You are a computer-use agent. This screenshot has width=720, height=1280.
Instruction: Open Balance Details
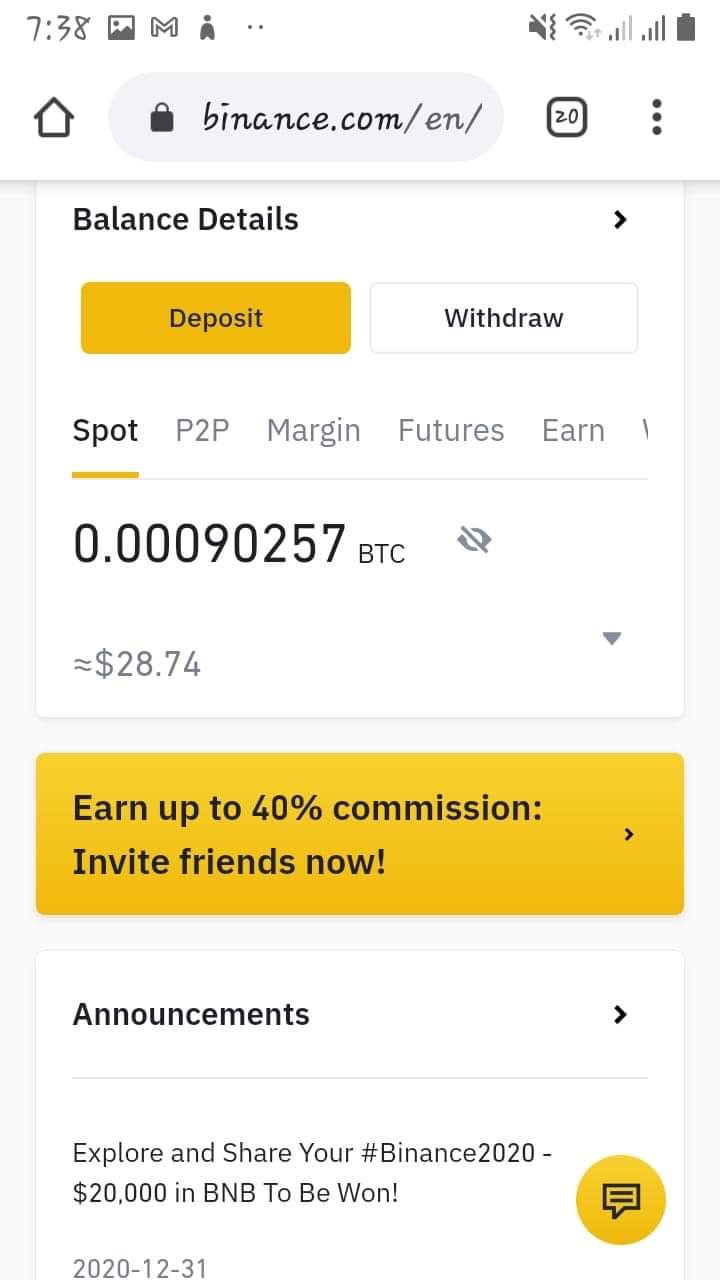(x=619, y=219)
